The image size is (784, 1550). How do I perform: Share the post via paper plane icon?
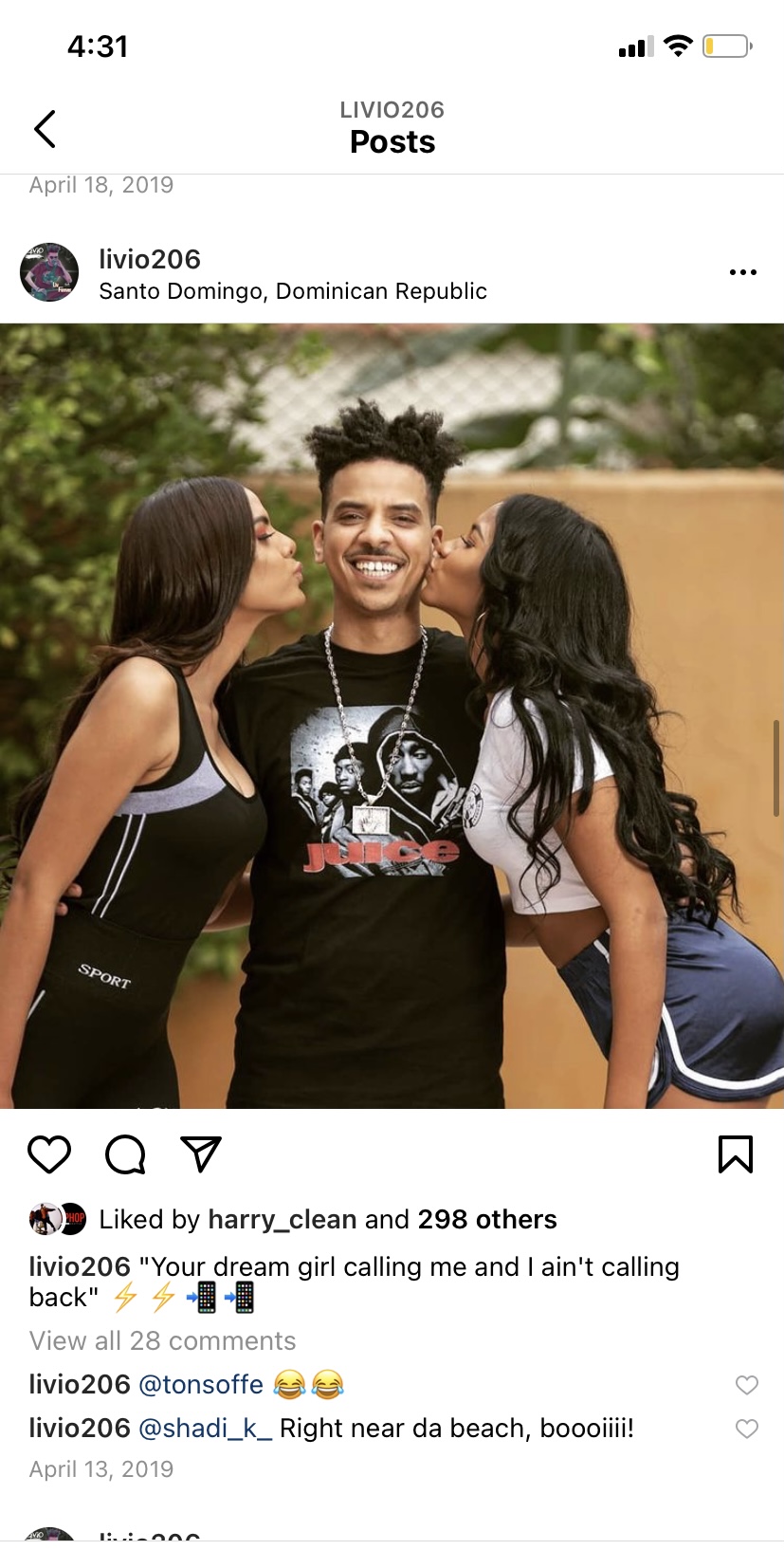point(201,1154)
